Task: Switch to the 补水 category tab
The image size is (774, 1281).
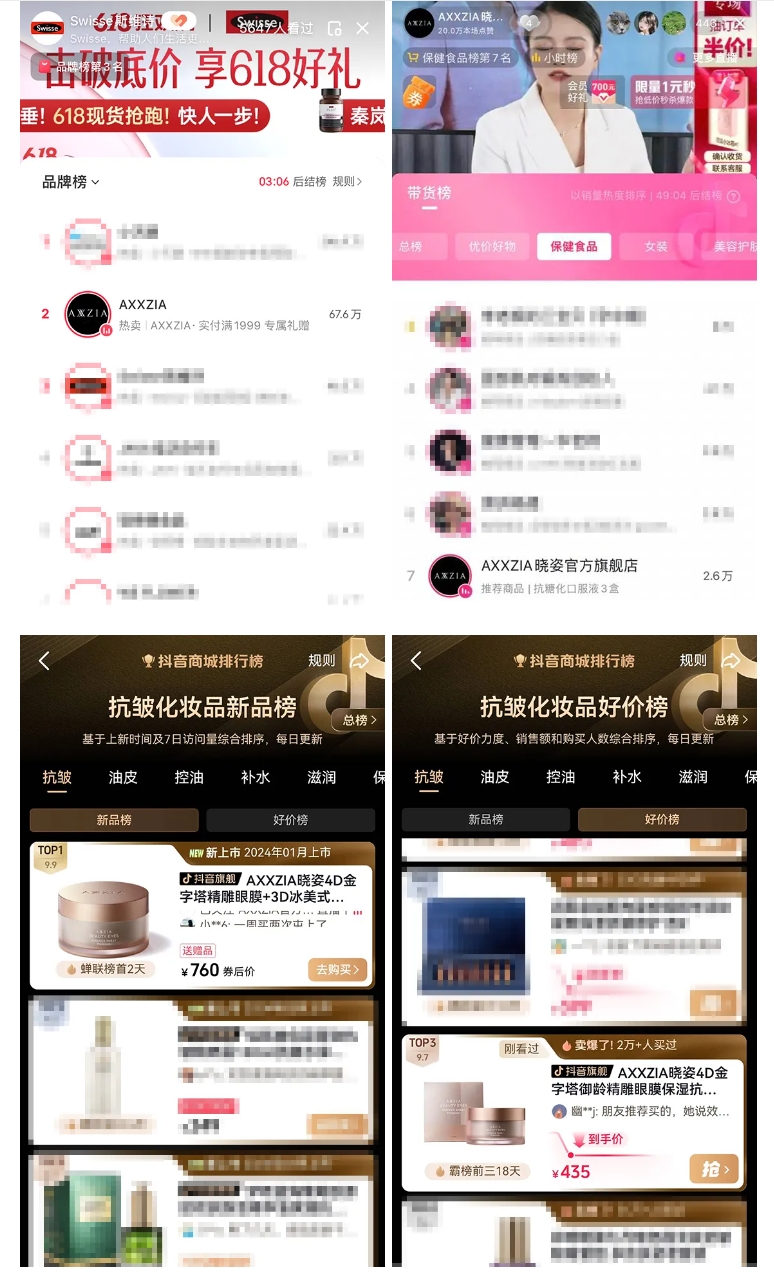Action: pyautogui.click(x=254, y=776)
